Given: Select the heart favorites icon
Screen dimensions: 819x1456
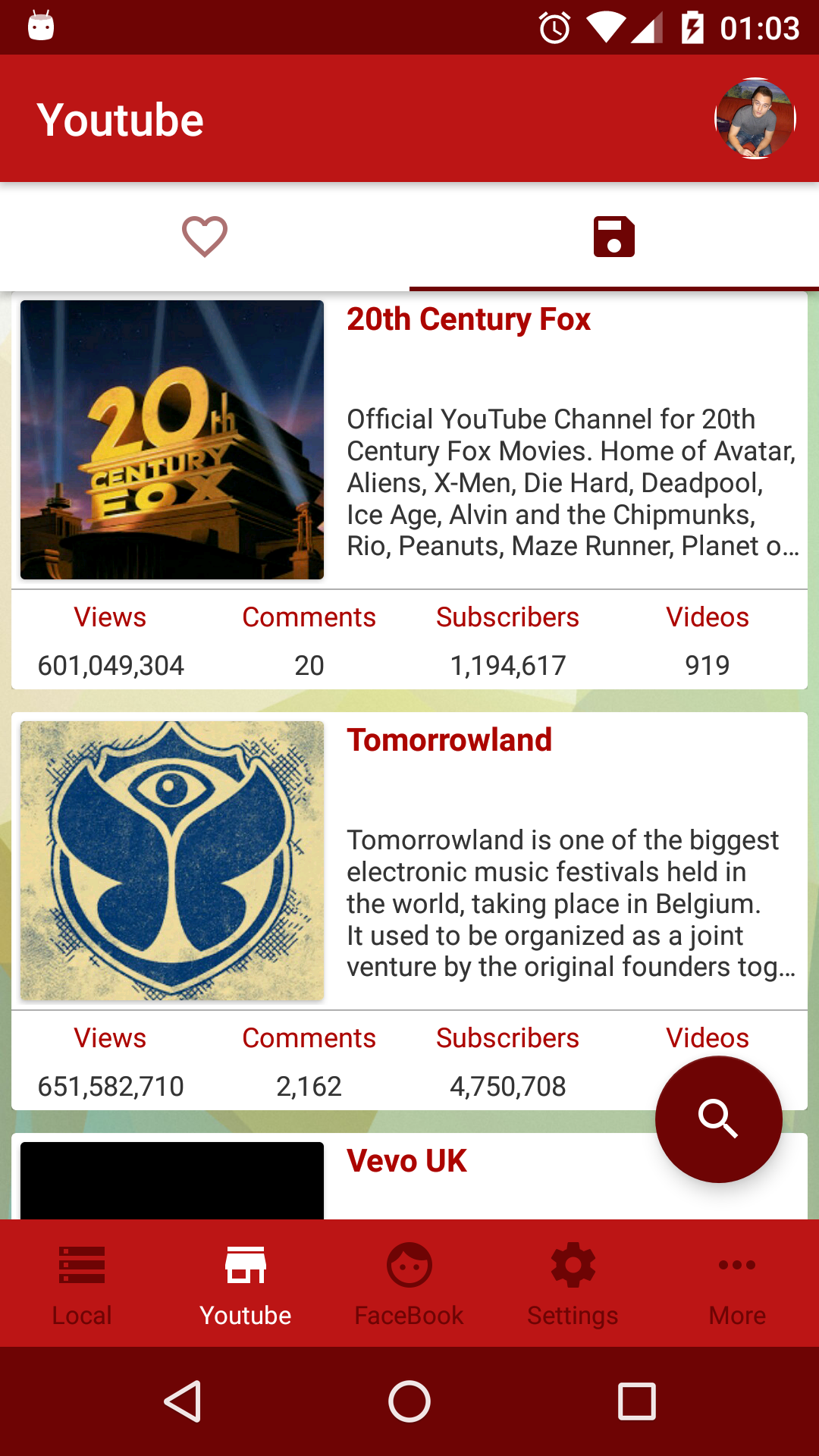Looking at the screenshot, I should click(x=205, y=237).
